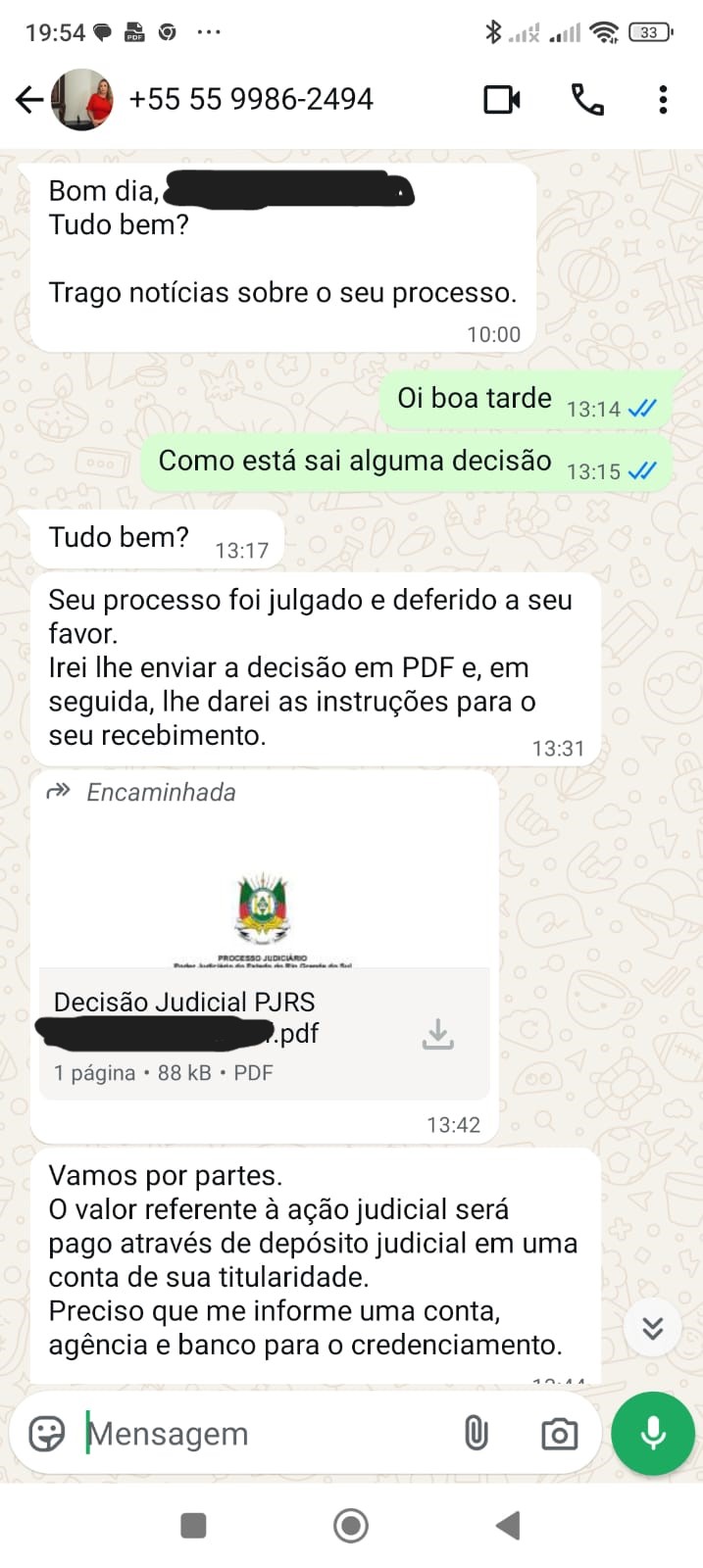
Task: Attach a file with the paperclip
Action: [x=476, y=1434]
